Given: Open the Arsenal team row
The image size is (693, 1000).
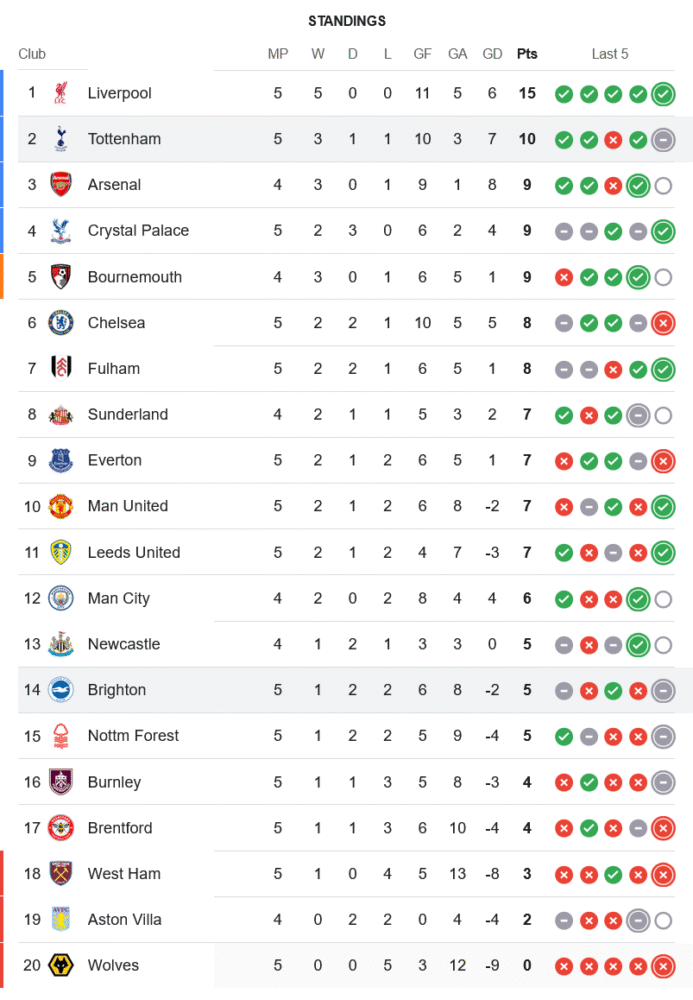Looking at the screenshot, I should [114, 185].
